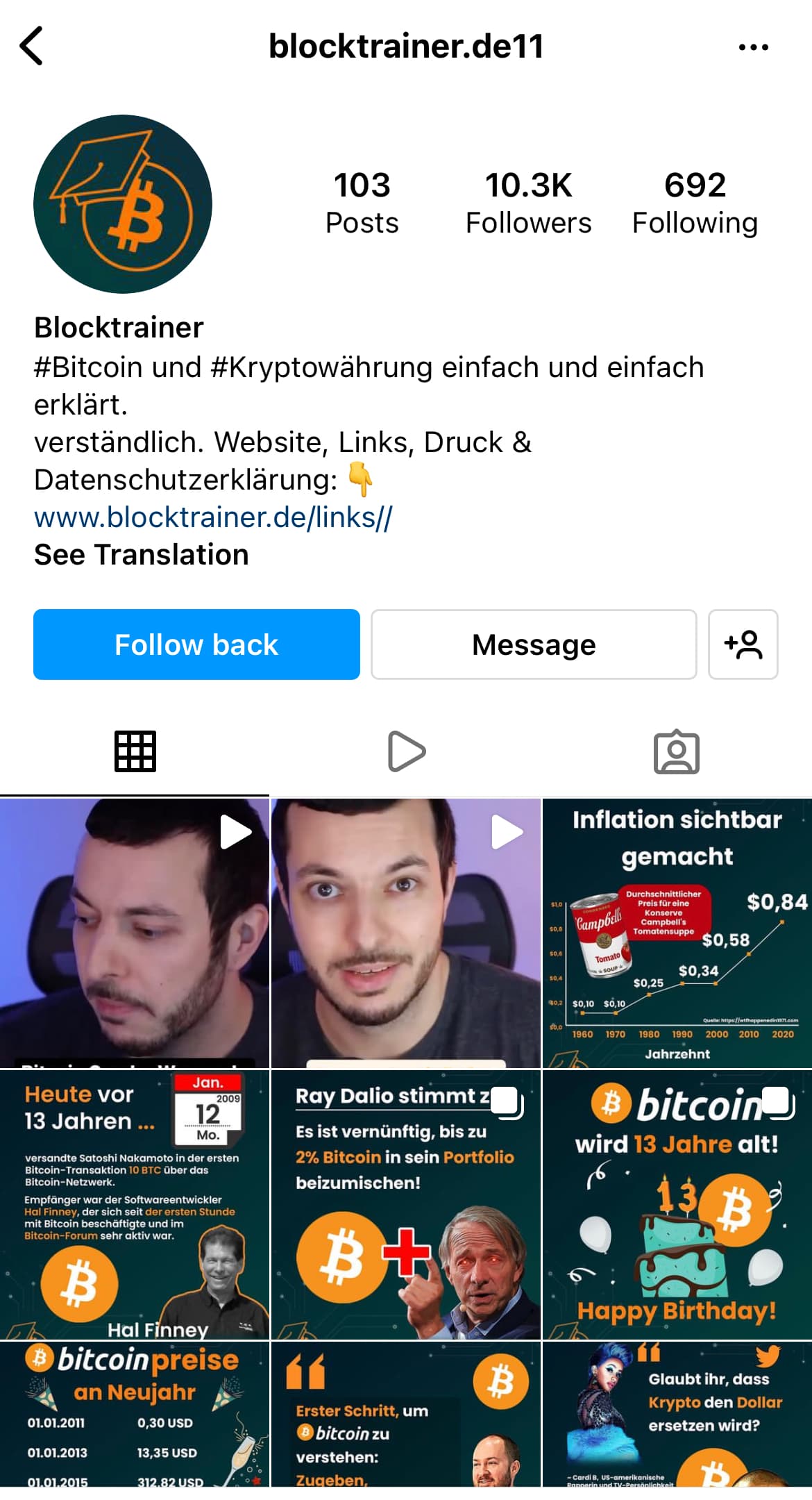Switch to the Reels tab
812x1500 pixels.
click(406, 751)
